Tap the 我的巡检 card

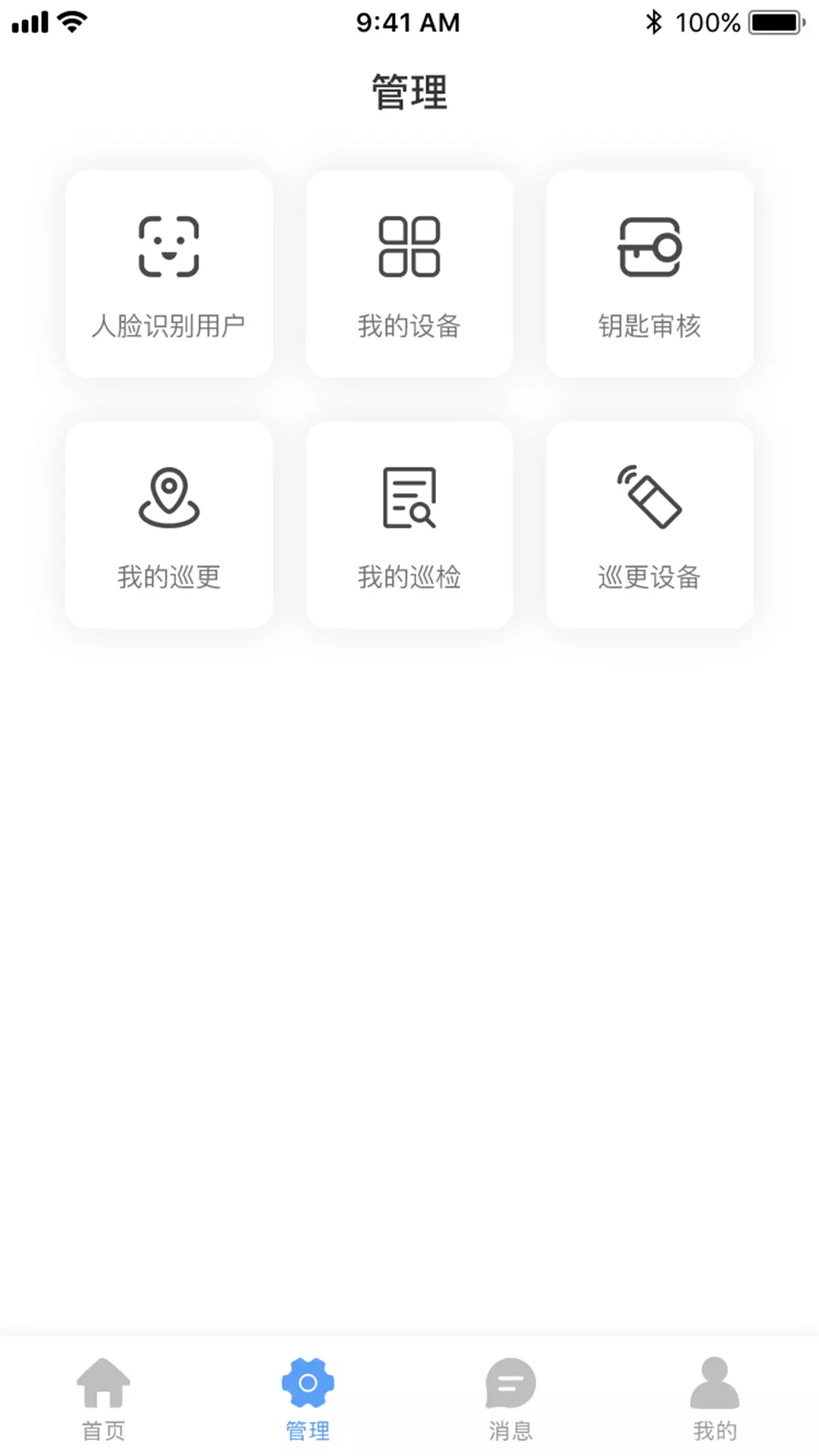409,525
